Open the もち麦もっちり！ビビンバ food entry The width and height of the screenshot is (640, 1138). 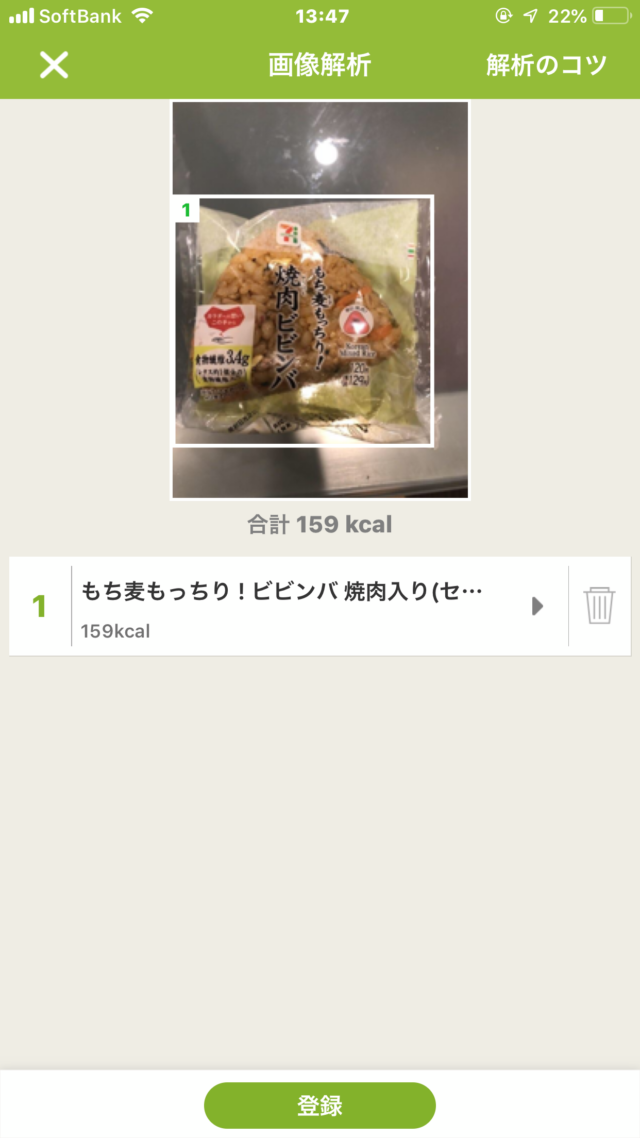click(300, 606)
